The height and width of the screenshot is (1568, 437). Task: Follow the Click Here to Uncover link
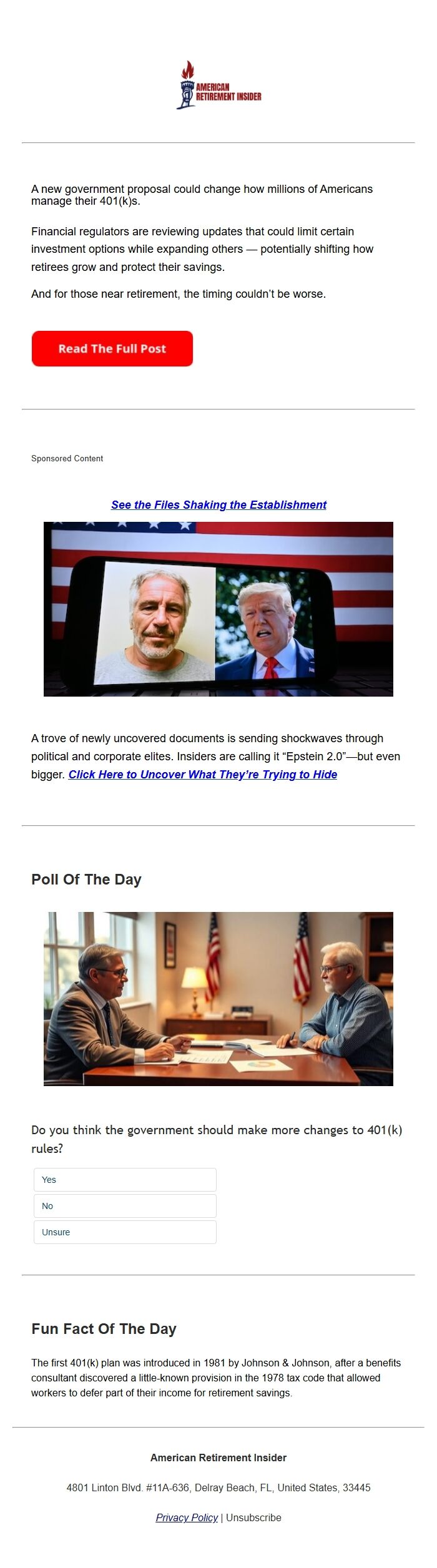click(x=203, y=775)
